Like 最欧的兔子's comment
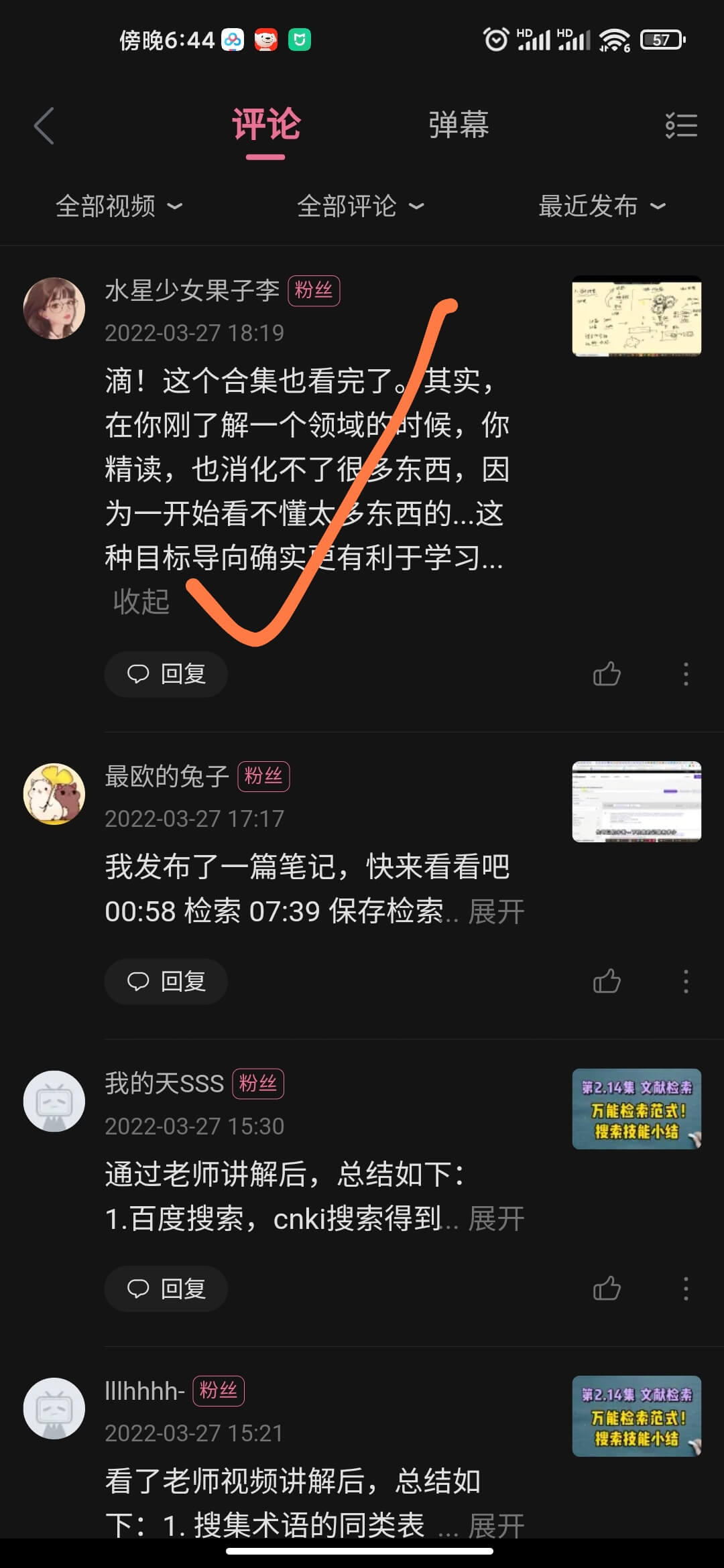This screenshot has height=1568, width=724. pos(607,982)
